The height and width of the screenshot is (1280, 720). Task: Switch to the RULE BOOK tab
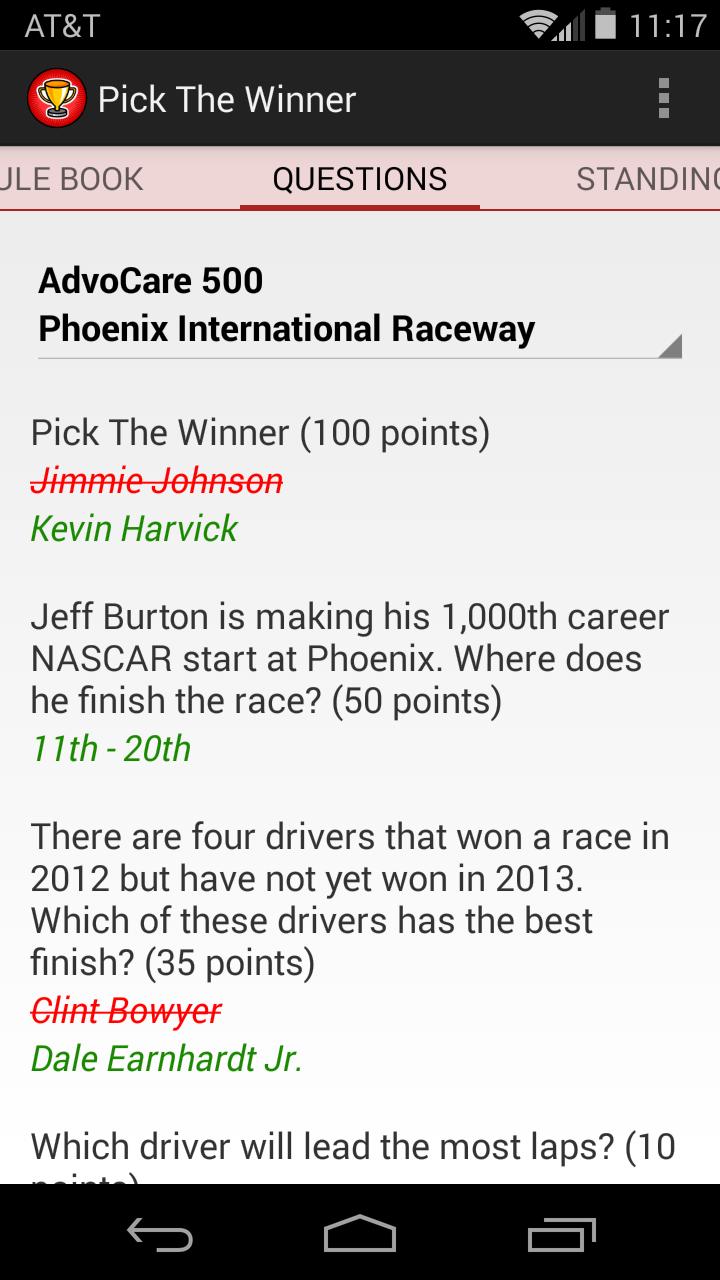[x=70, y=178]
